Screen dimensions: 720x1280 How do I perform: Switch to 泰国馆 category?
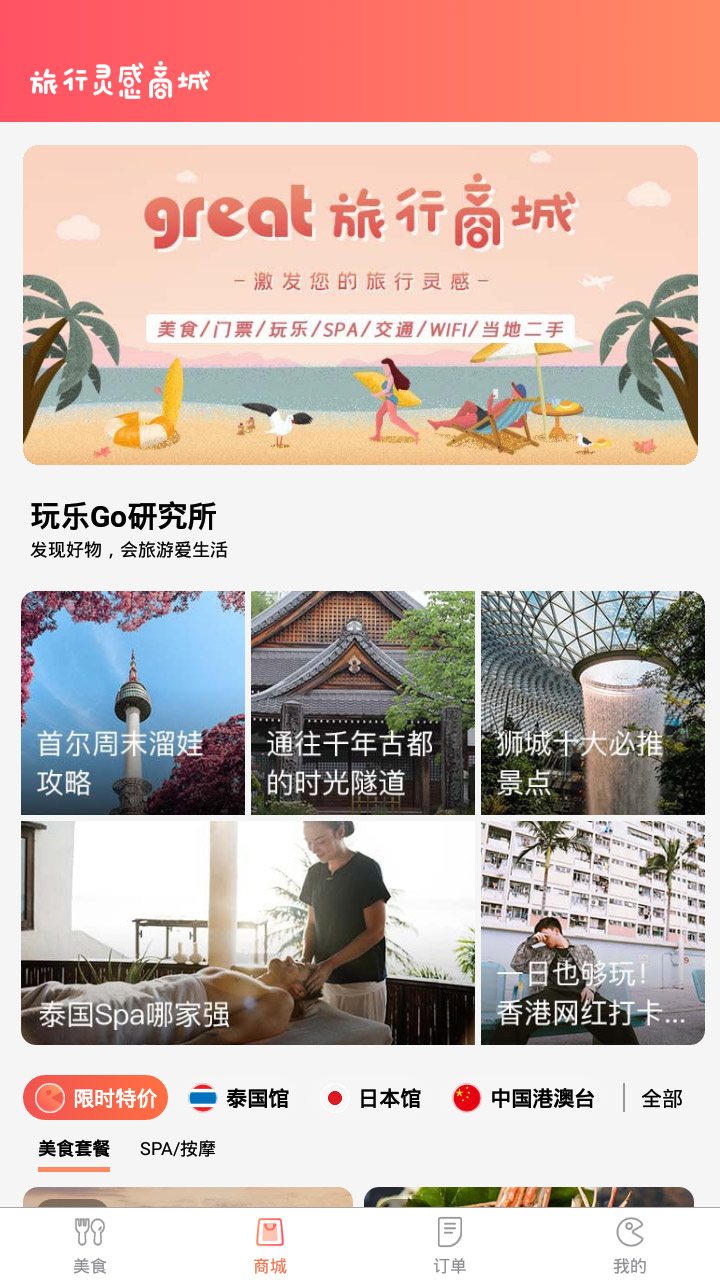tap(239, 1098)
